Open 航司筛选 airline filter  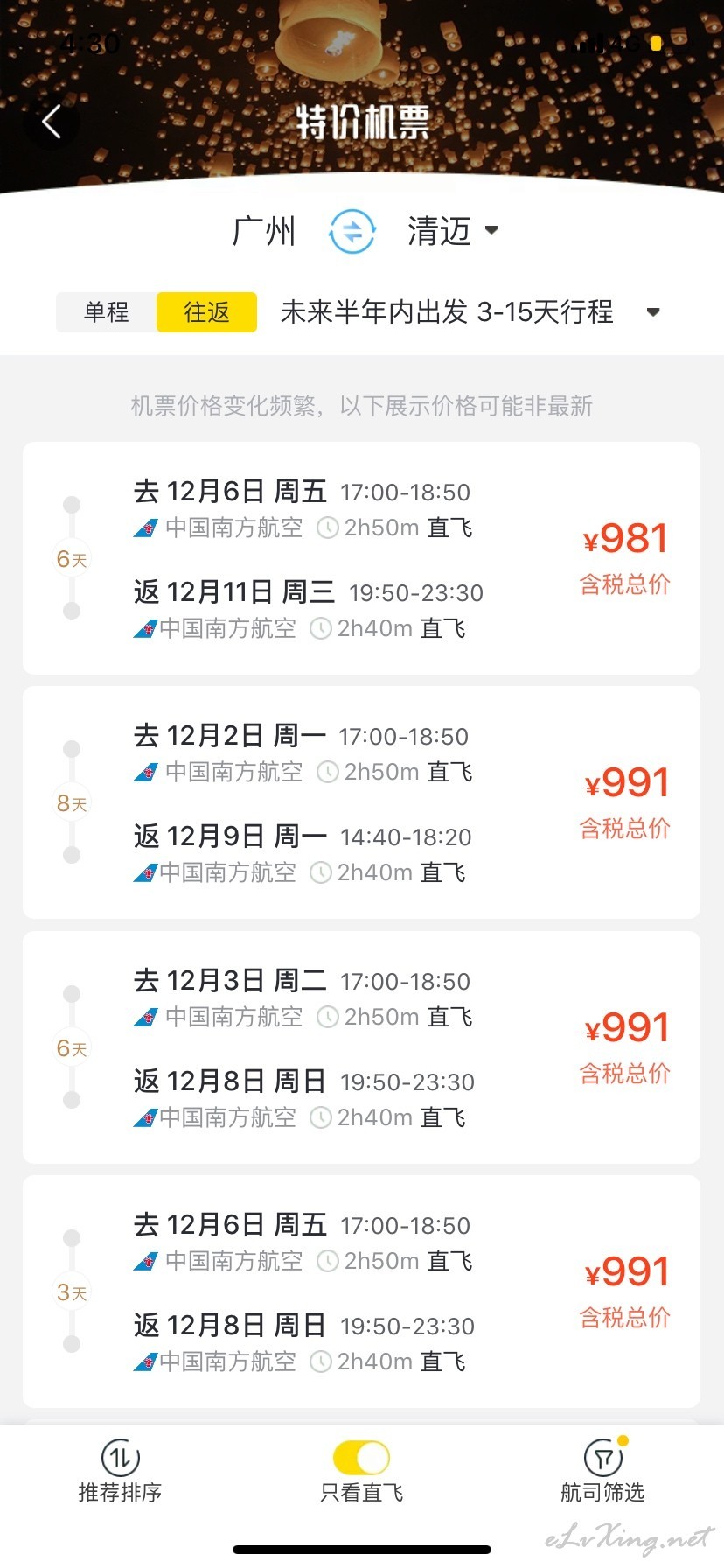tap(602, 1472)
